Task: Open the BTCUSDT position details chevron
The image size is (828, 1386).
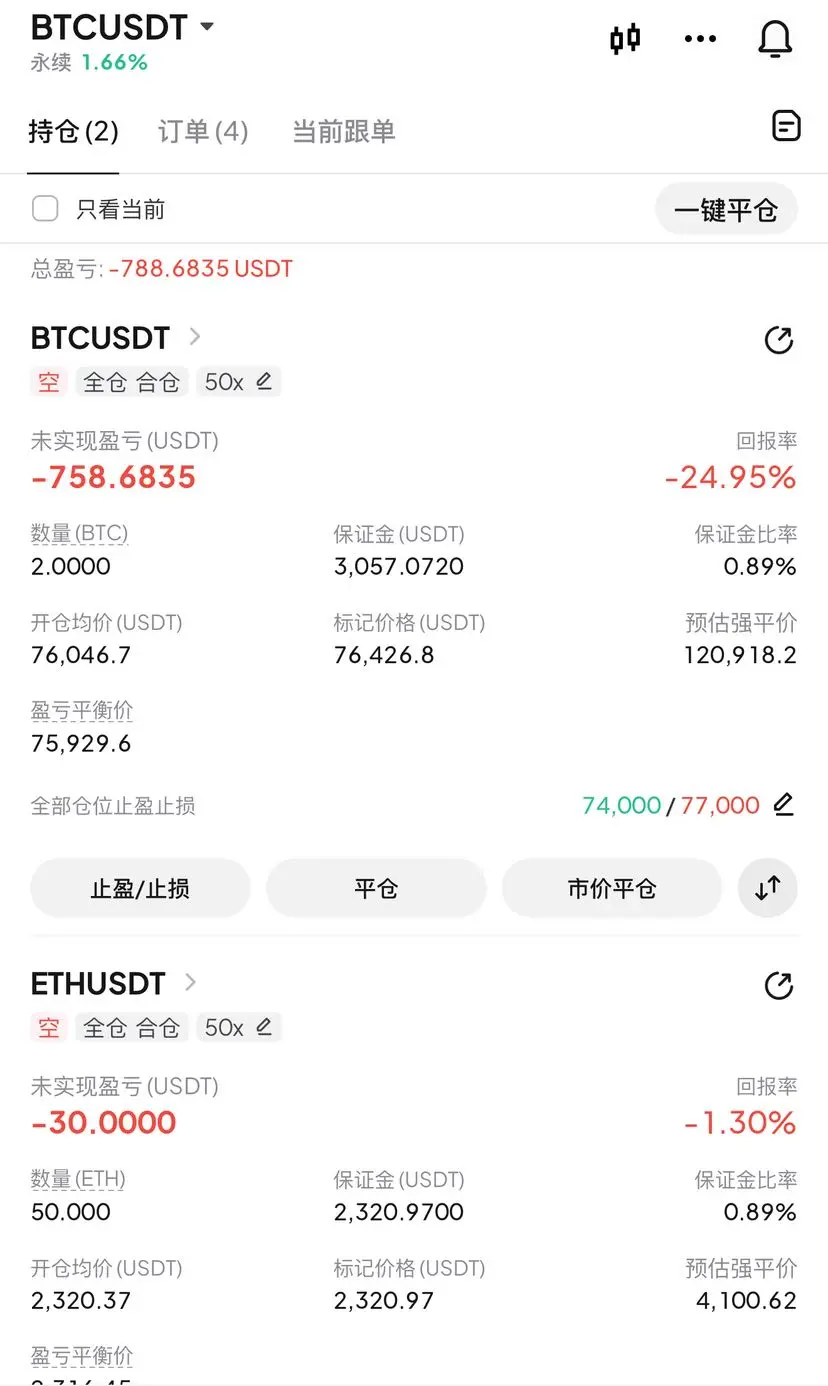Action: 195,336
